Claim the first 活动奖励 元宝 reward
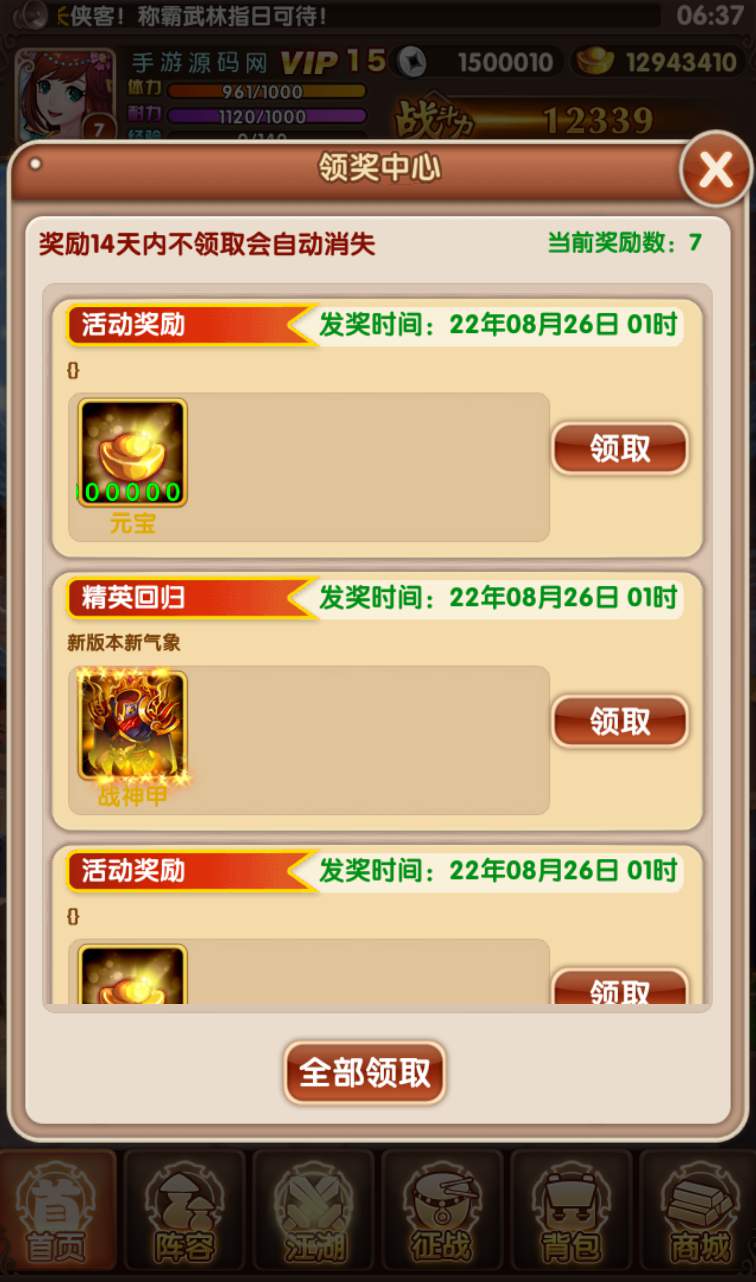The height and width of the screenshot is (1282, 756). click(620, 449)
